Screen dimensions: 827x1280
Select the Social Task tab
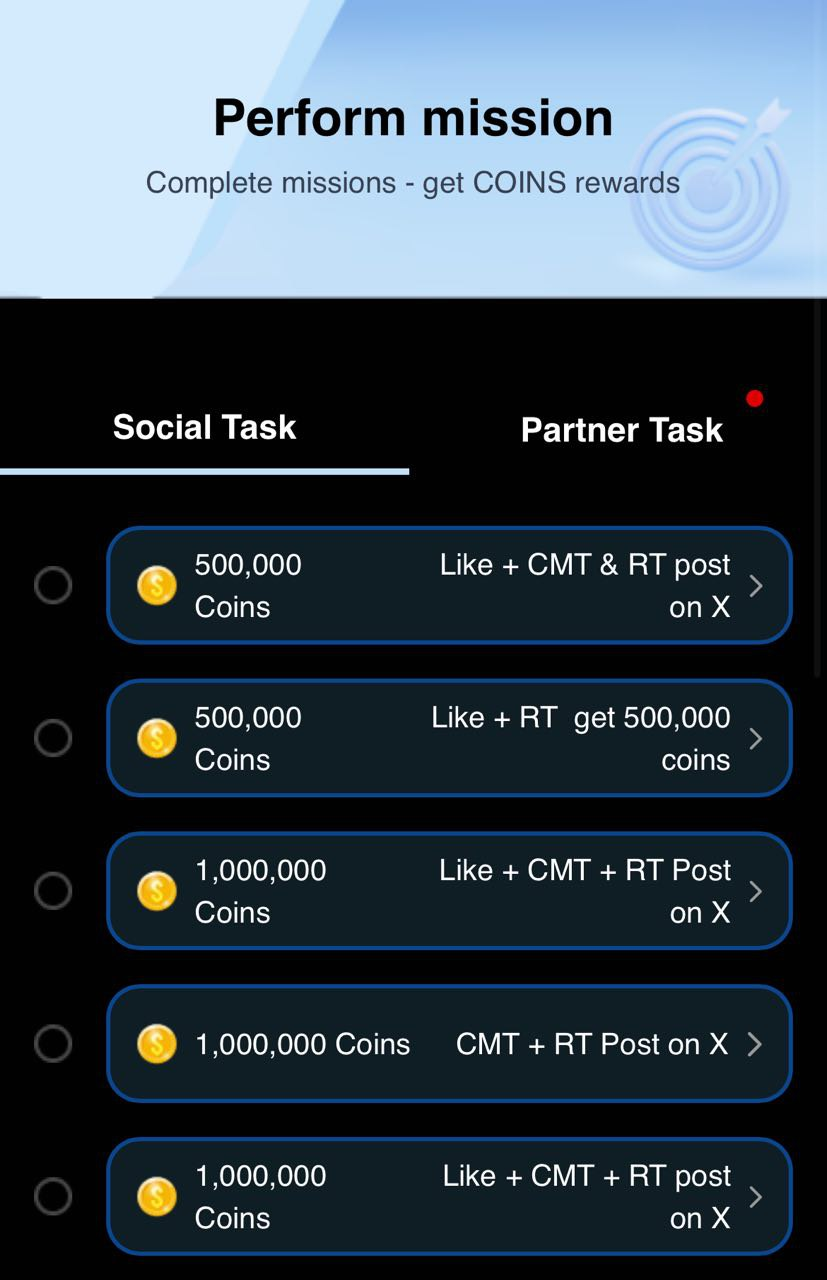coord(204,428)
